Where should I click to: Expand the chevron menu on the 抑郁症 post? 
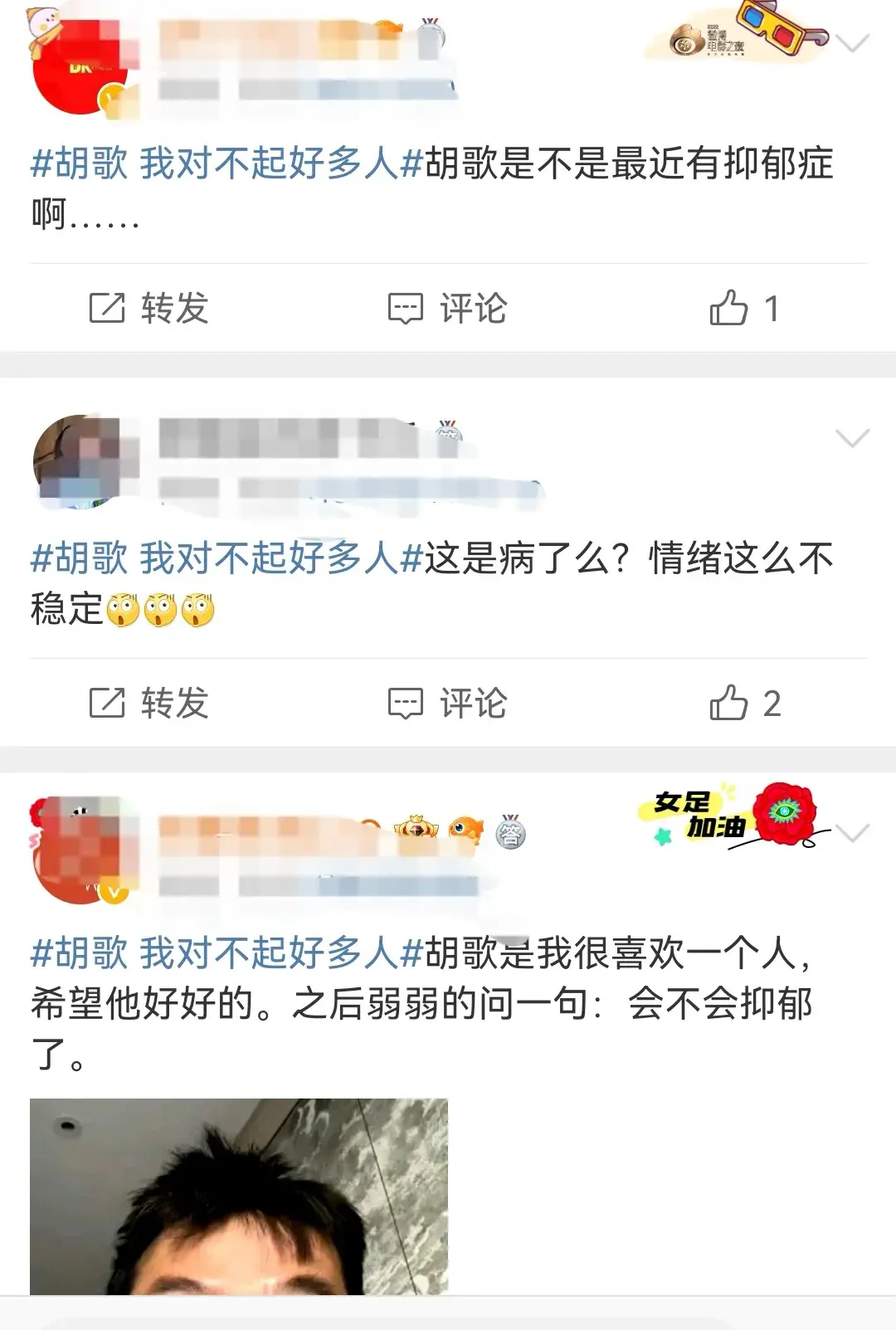pyautogui.click(x=852, y=43)
